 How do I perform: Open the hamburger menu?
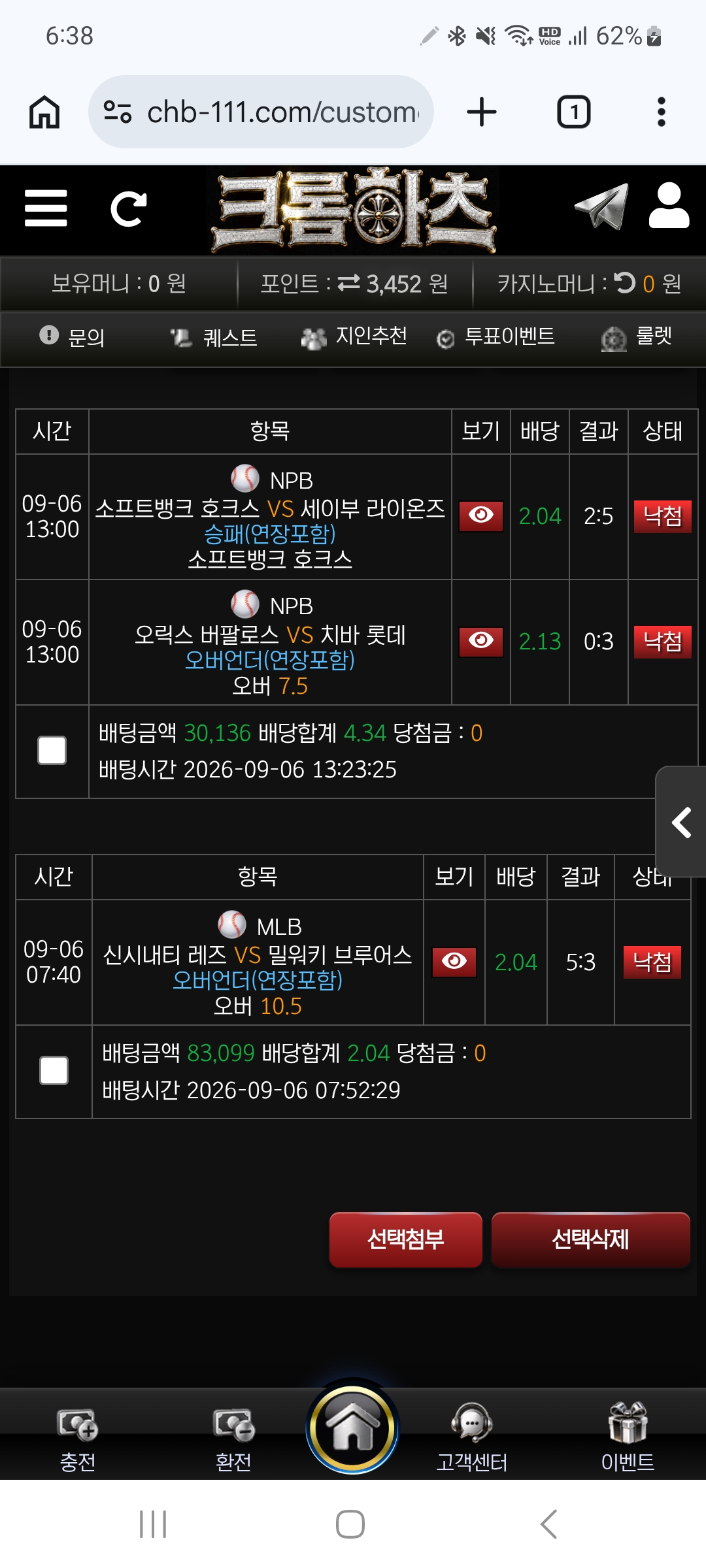tap(46, 208)
